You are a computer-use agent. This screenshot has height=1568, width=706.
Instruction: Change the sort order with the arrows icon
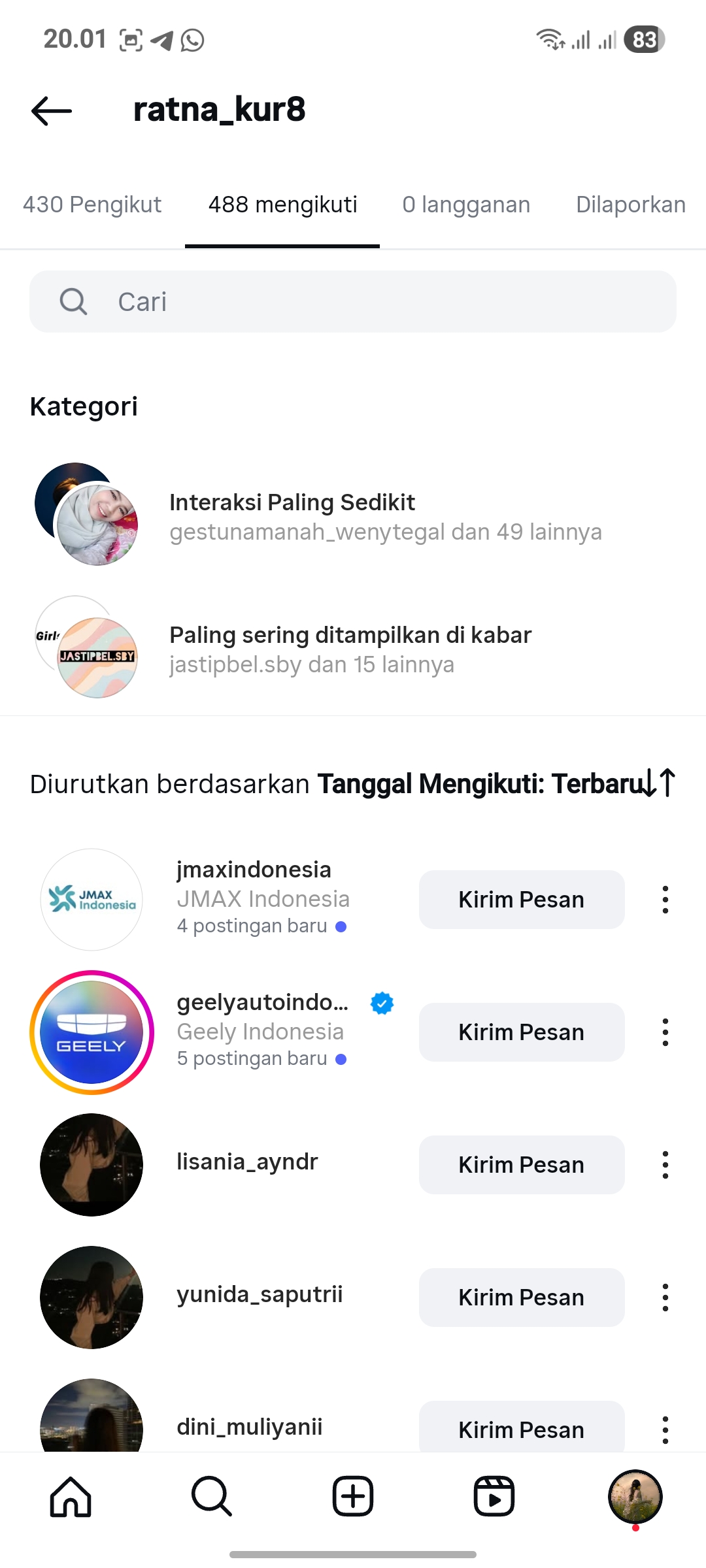[x=659, y=783]
